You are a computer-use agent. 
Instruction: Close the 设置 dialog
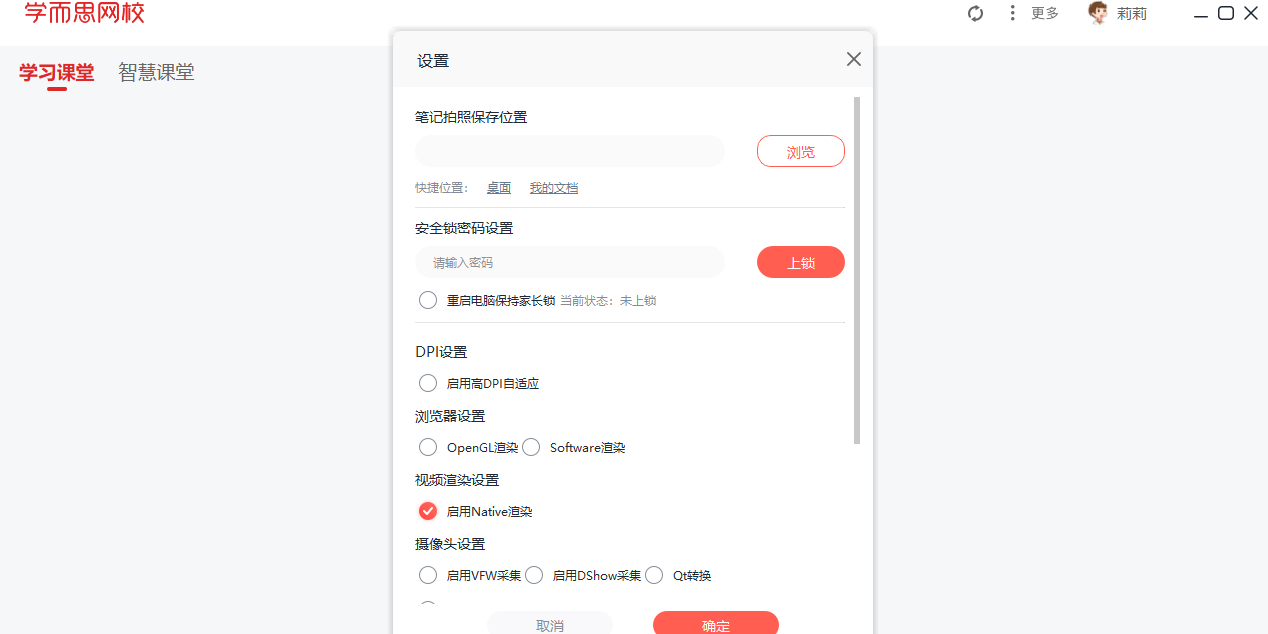pos(853,59)
